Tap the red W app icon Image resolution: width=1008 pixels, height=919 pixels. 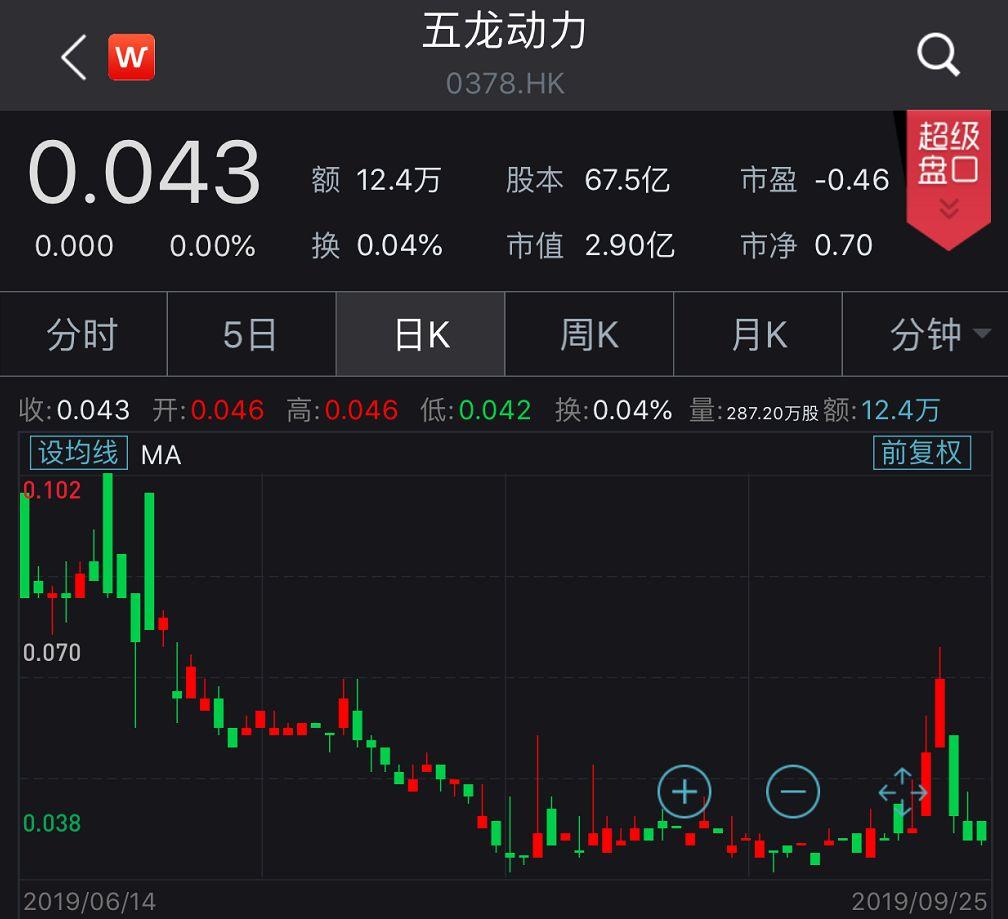click(131, 57)
